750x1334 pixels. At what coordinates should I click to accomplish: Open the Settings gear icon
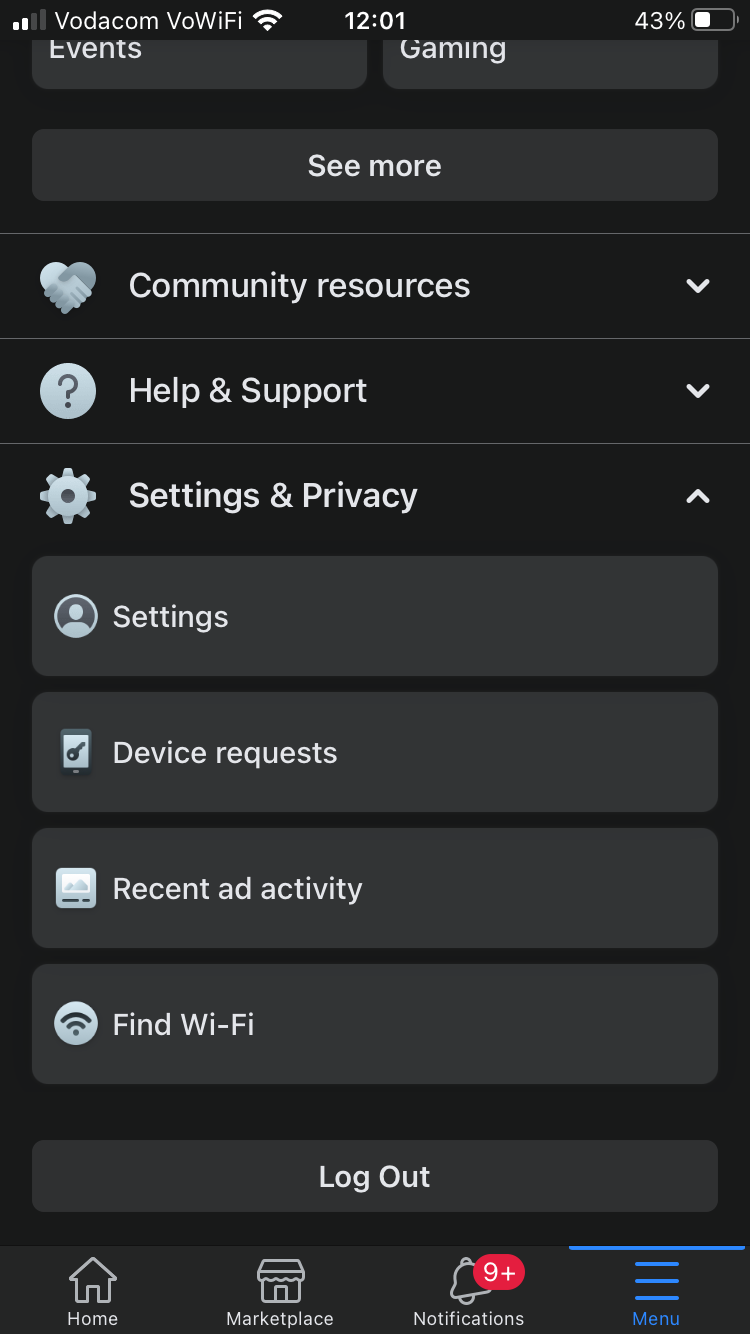point(67,495)
